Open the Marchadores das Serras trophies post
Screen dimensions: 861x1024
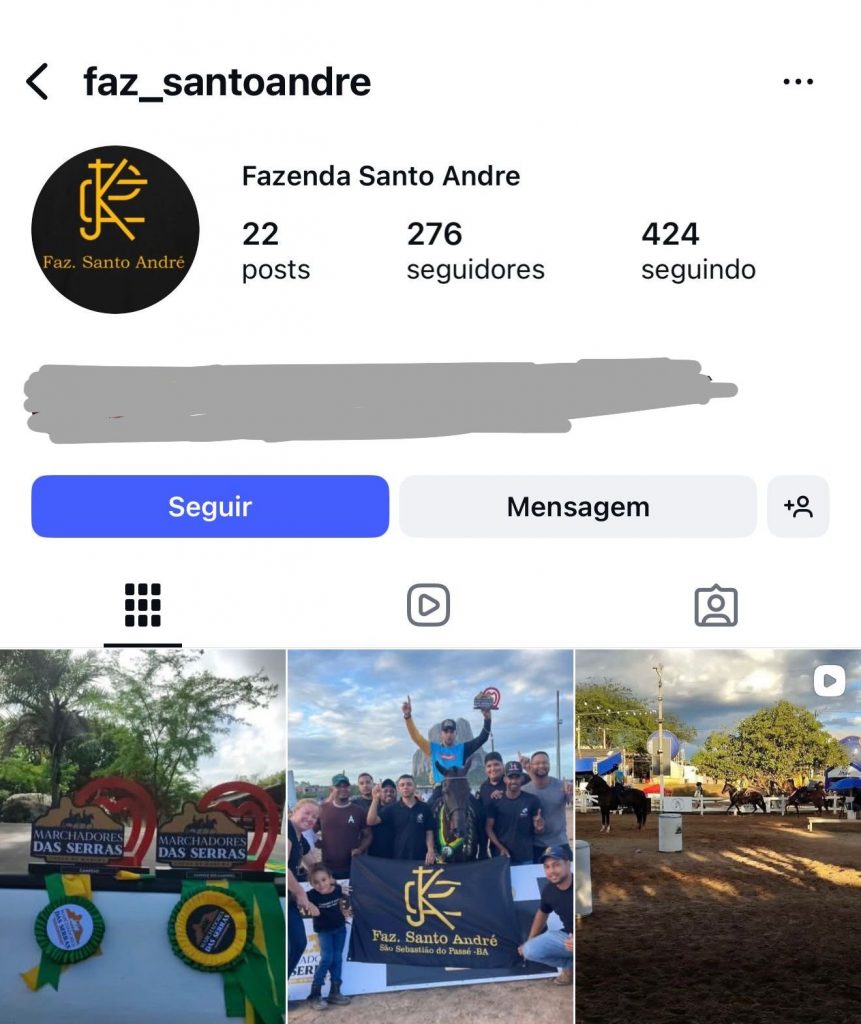coord(142,836)
